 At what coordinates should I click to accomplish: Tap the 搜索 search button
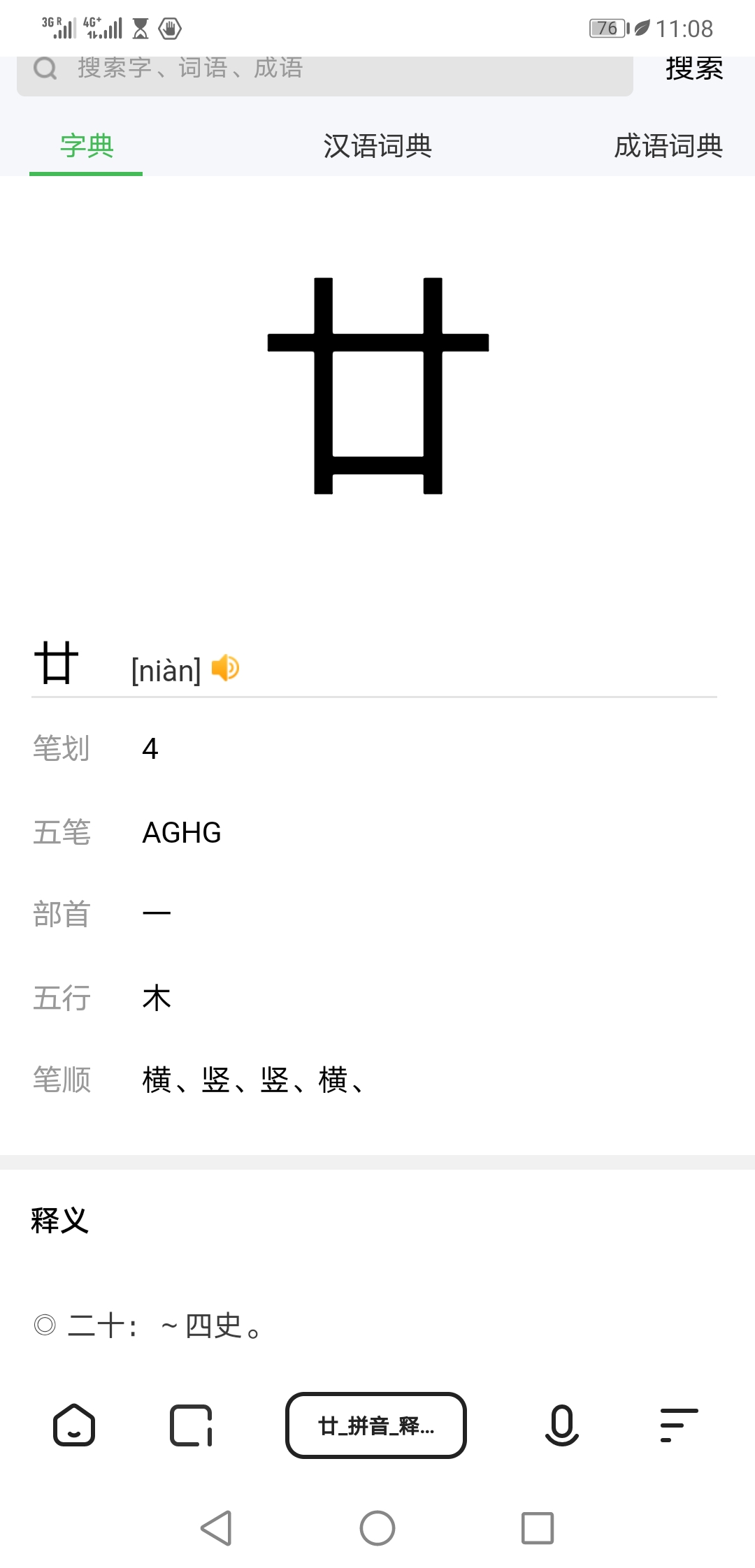click(693, 70)
